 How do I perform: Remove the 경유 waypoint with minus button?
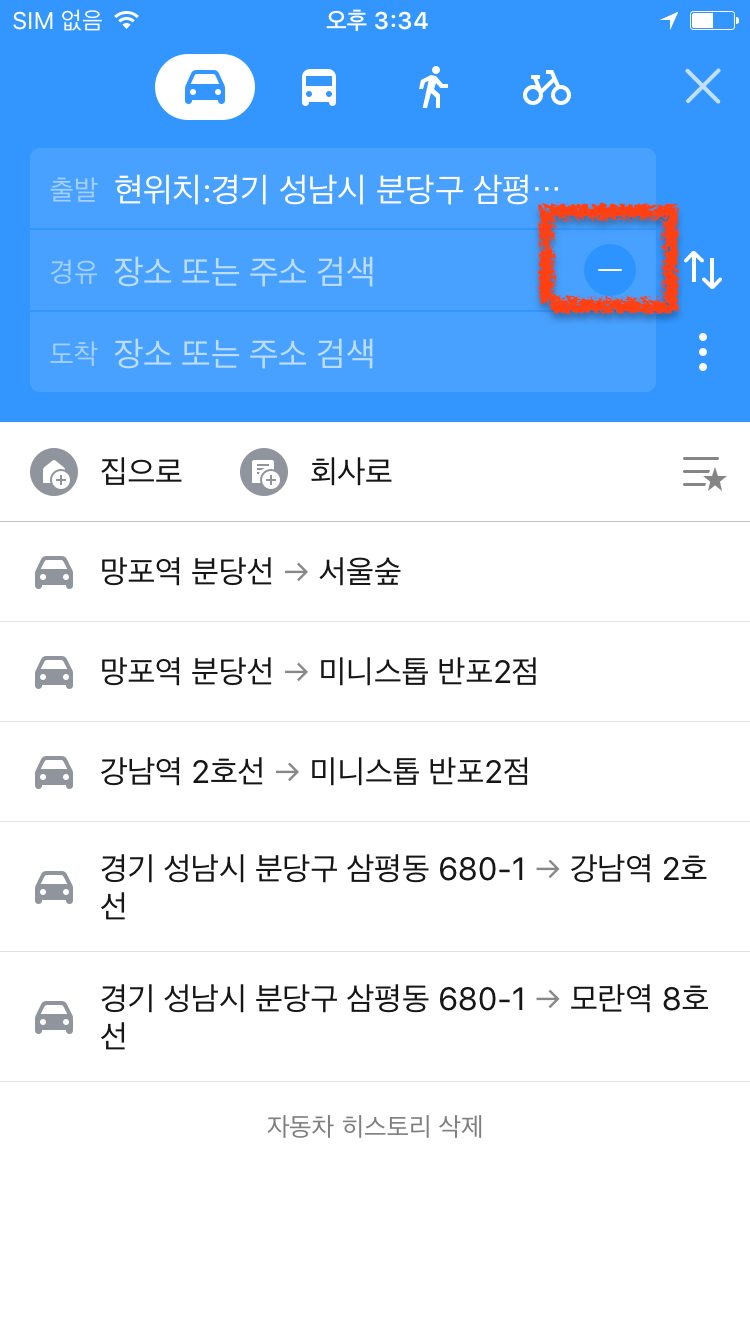[x=609, y=270]
